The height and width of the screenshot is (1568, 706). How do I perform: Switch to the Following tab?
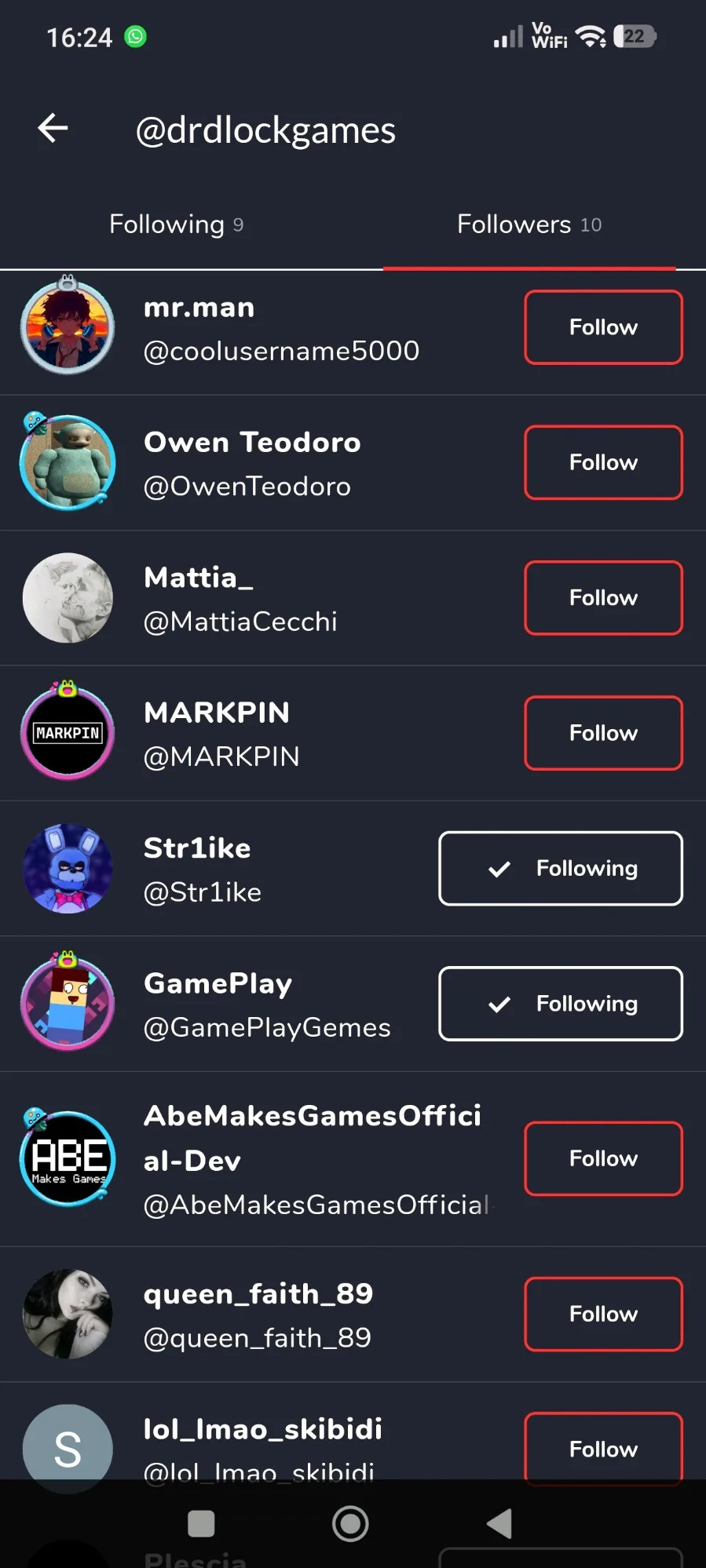[176, 224]
